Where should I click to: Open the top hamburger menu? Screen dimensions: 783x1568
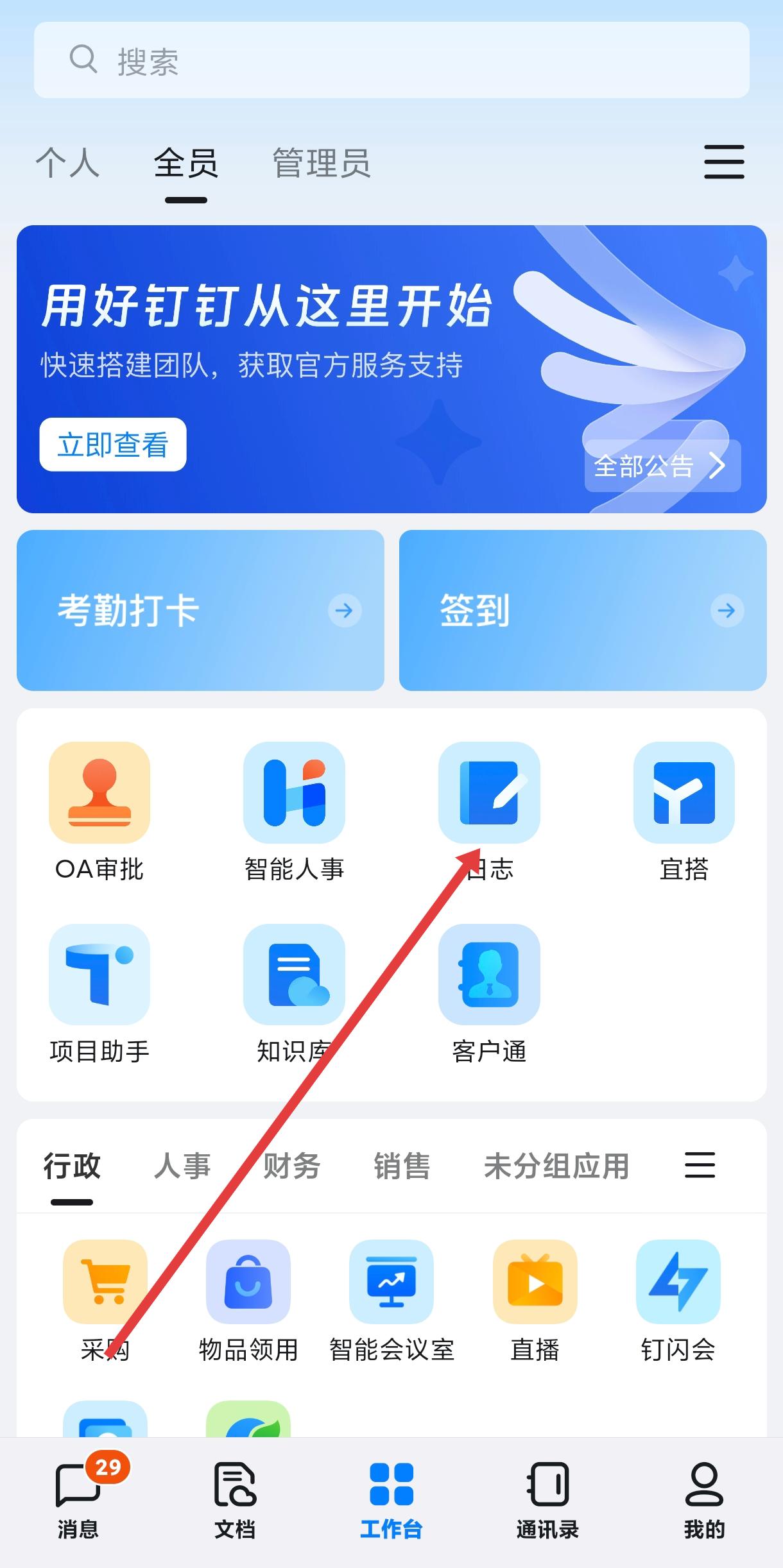tap(724, 162)
